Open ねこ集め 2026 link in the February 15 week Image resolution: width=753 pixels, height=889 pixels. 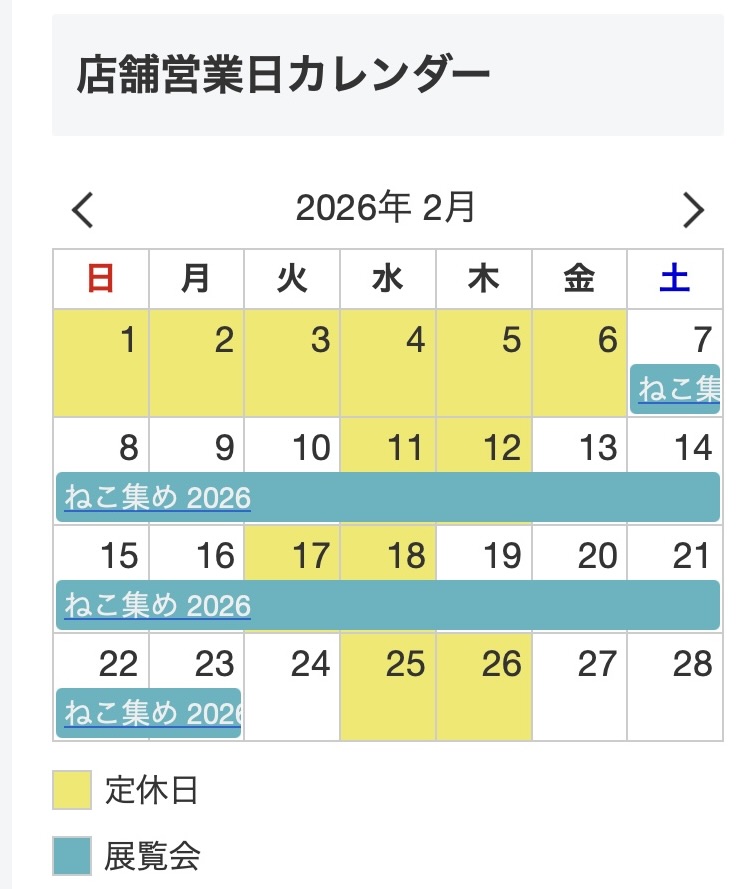click(x=158, y=605)
